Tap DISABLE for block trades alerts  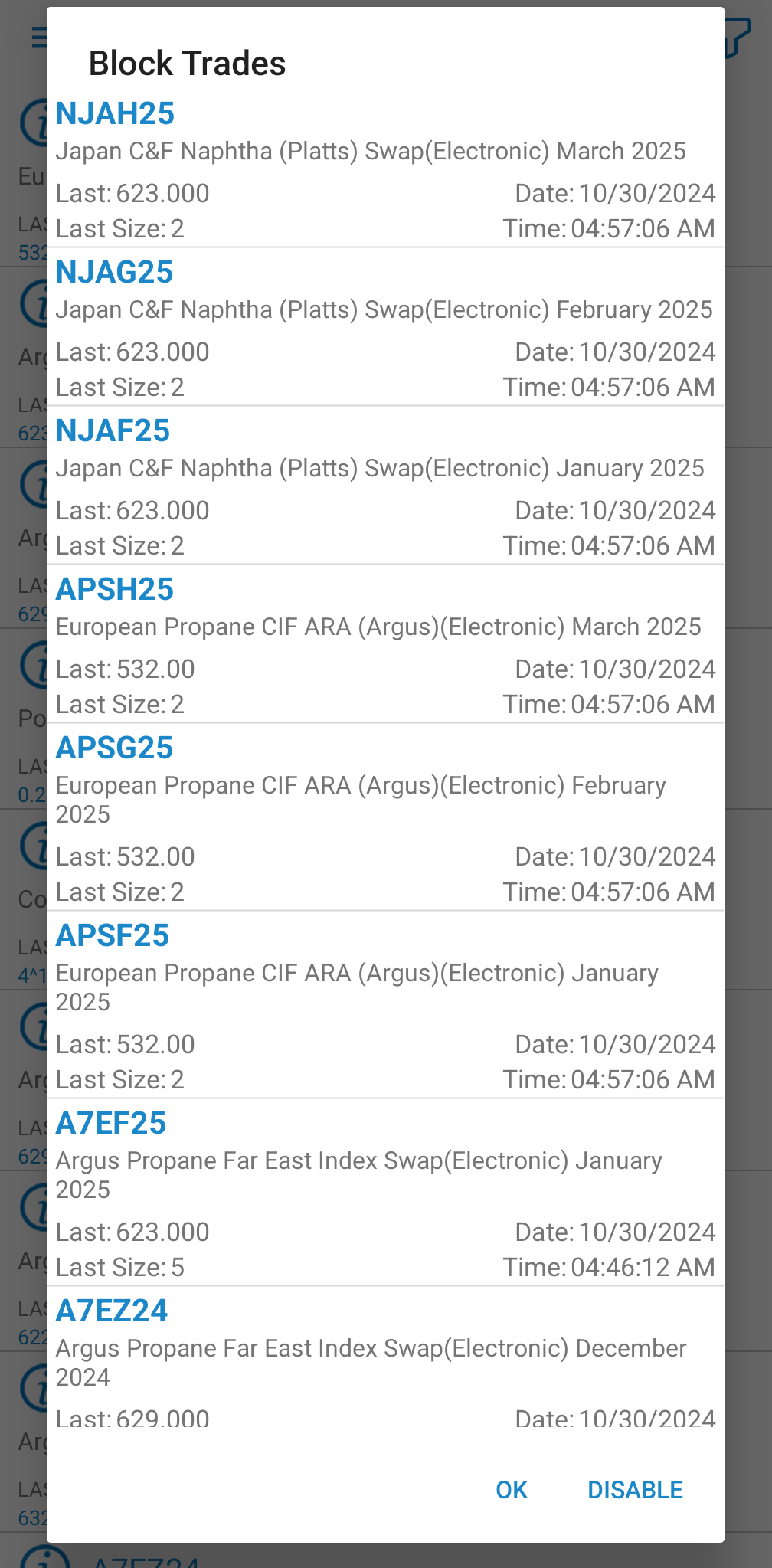click(x=635, y=1489)
